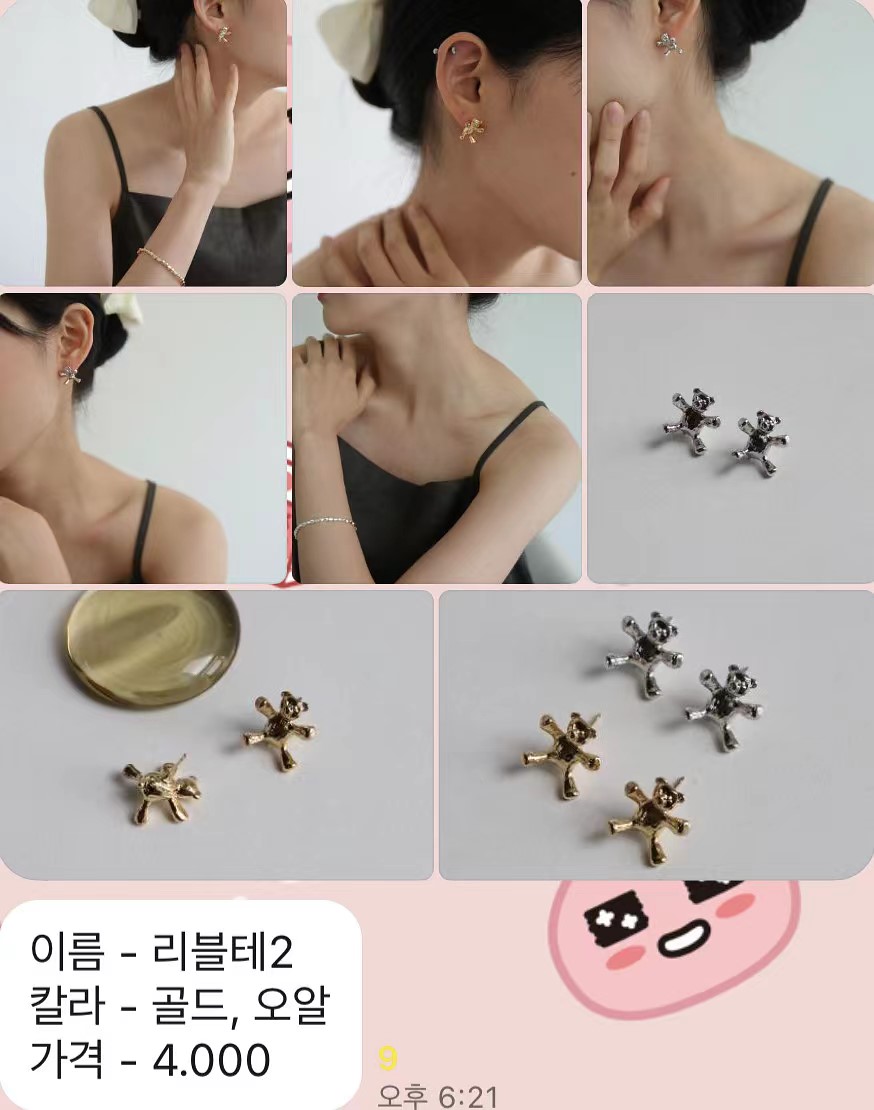This screenshot has width=874, height=1110.
Task: Open the silver bracelet model photo
Action: [435, 435]
